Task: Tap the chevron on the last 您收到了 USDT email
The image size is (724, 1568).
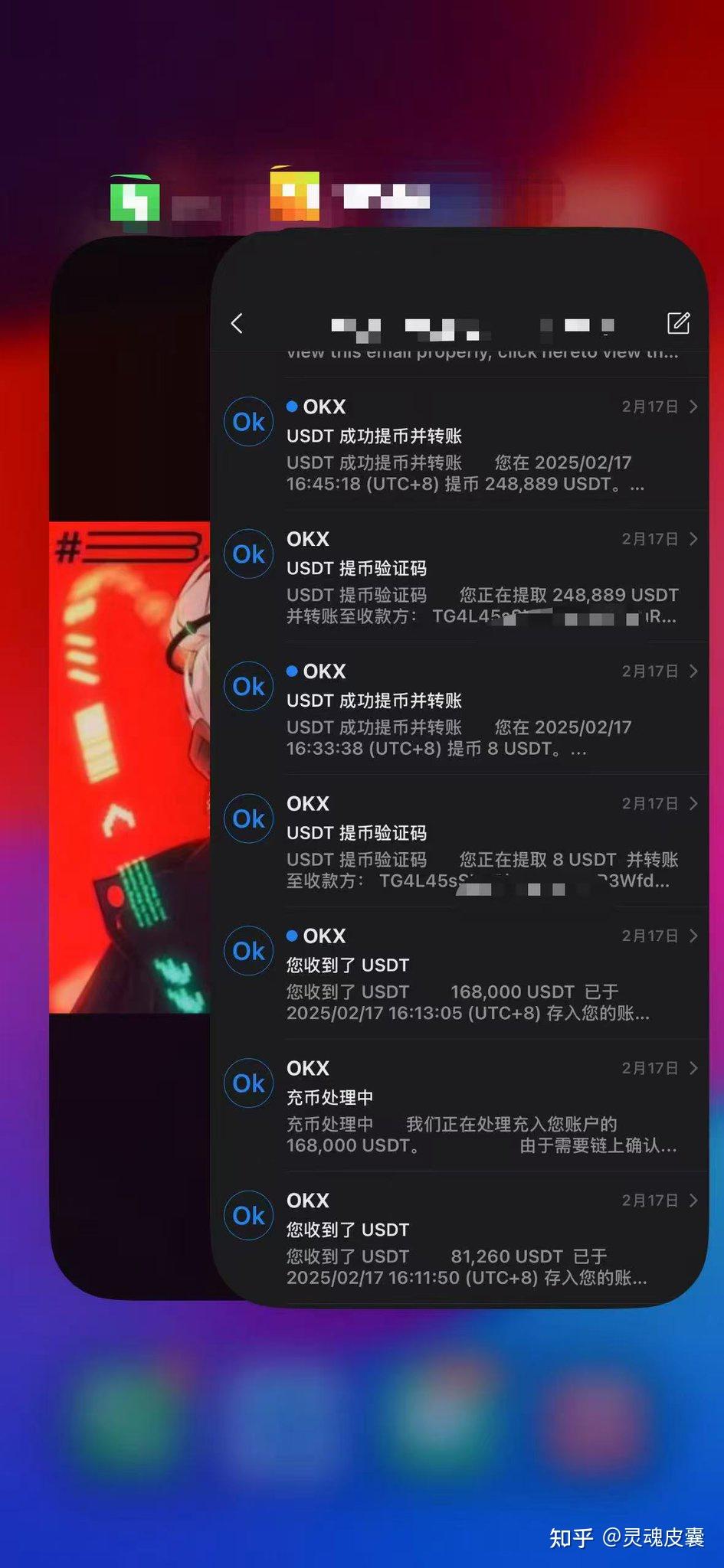Action: point(694,1200)
